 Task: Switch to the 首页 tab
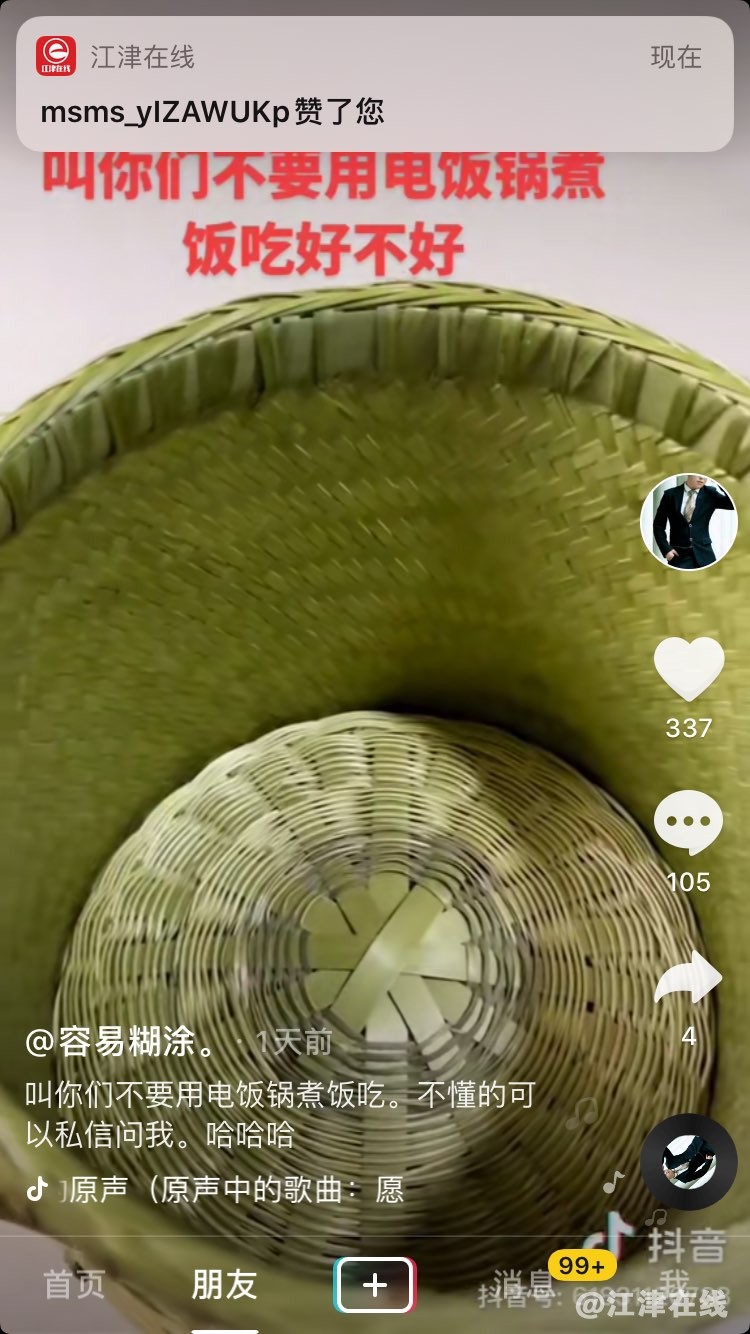(75, 1284)
